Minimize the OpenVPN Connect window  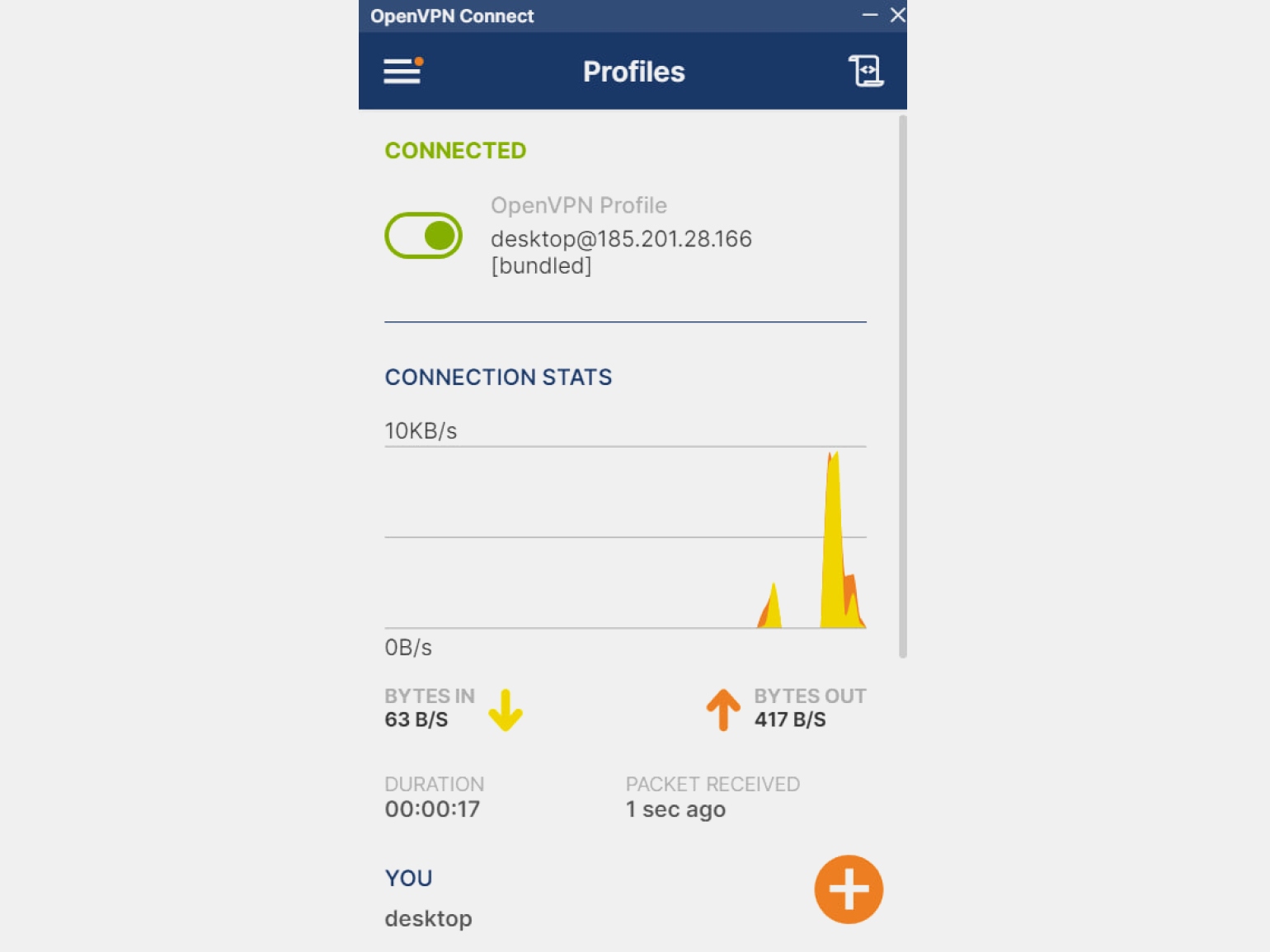click(869, 15)
